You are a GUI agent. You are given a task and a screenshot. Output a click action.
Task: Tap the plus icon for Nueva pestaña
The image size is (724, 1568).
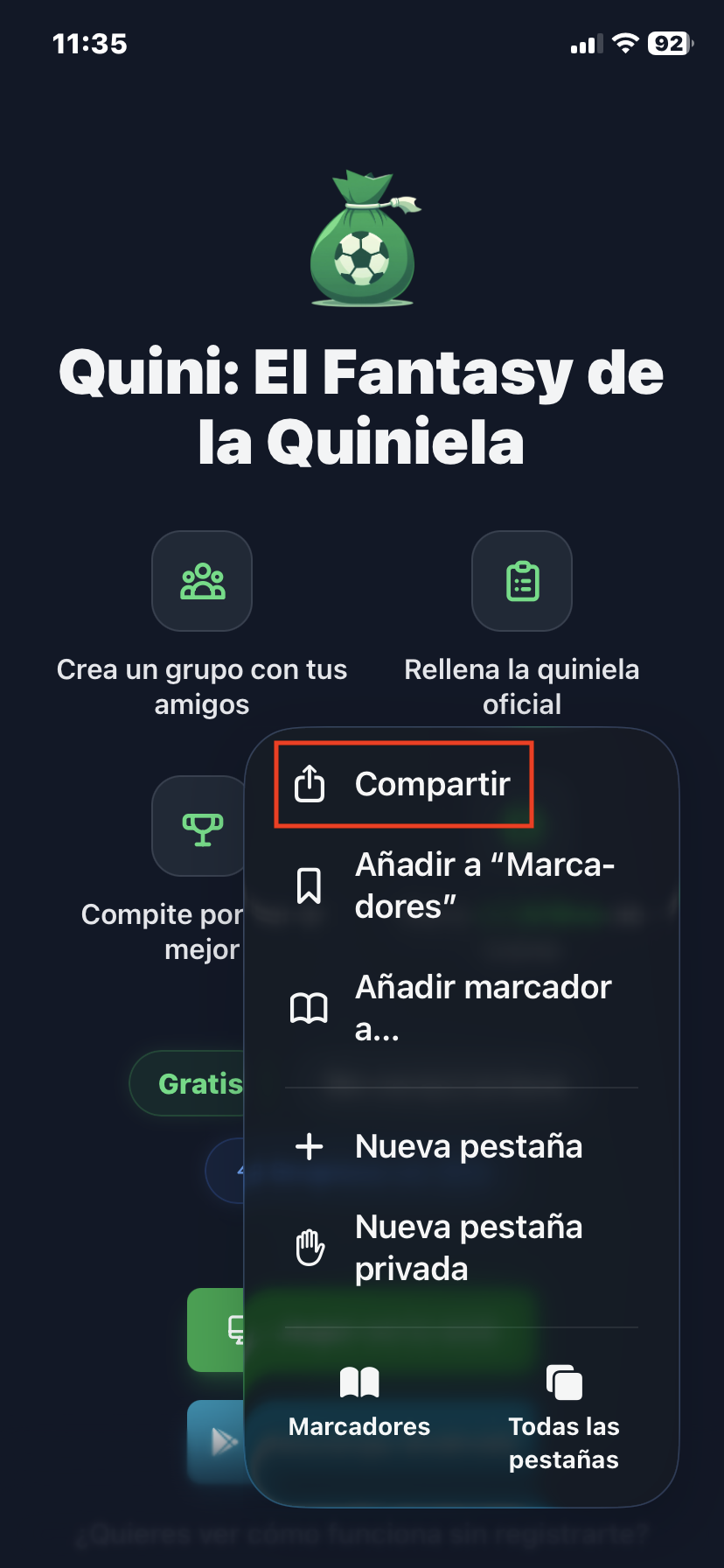click(310, 1145)
